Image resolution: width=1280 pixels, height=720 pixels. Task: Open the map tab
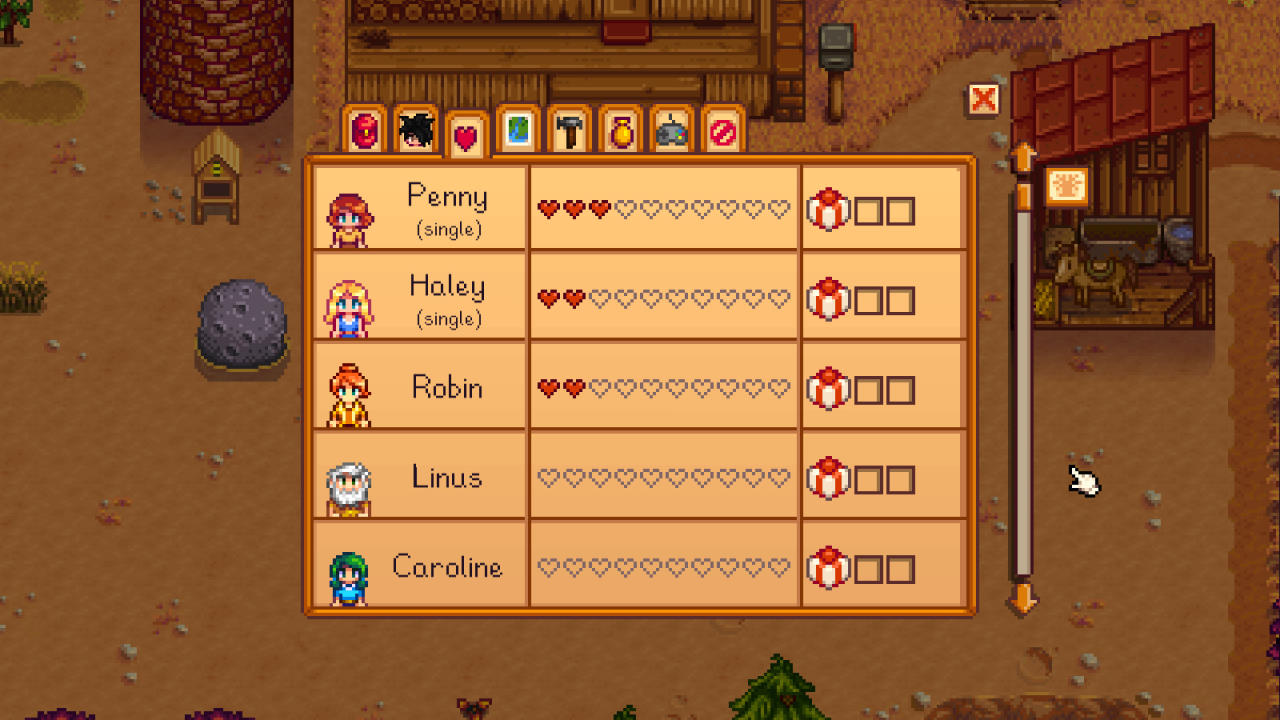point(517,130)
